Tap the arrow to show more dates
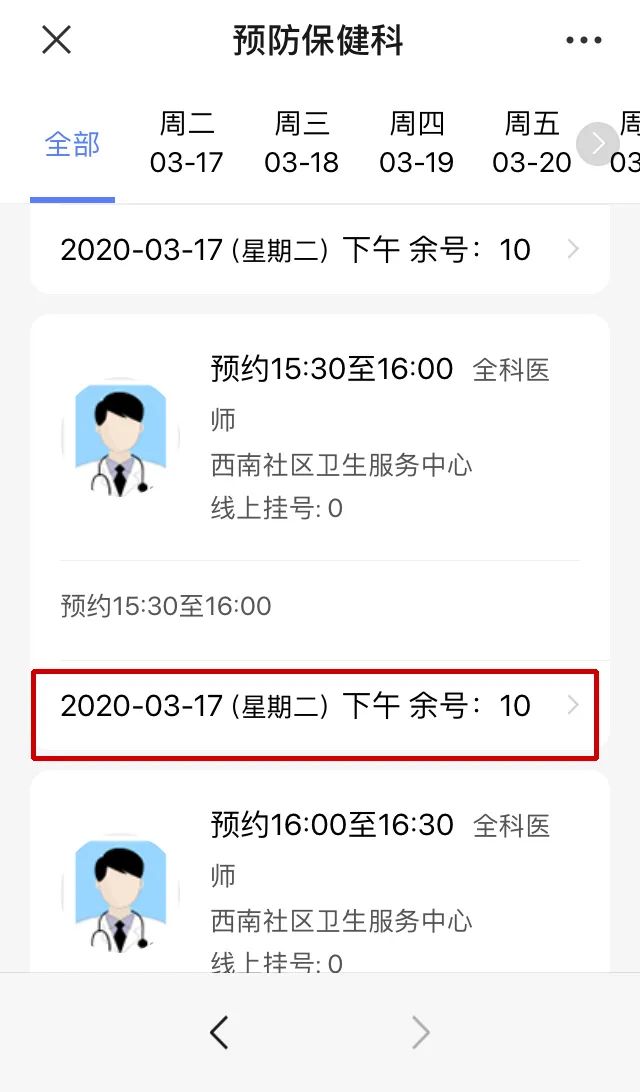Screen dimensions: 640x1092 598,144
